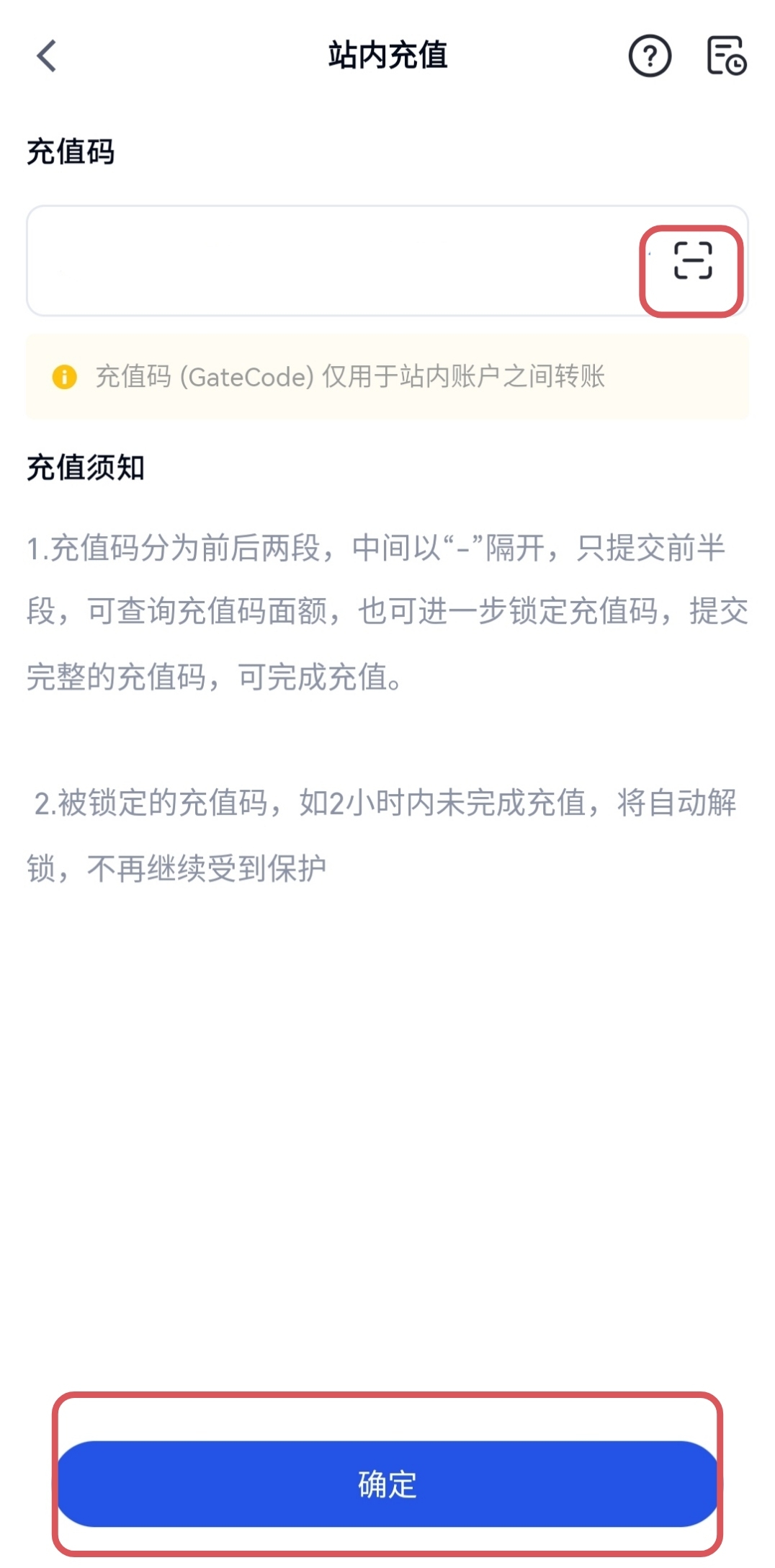Go back with the top-left arrow
Screen dimensions: 775x1568
[47, 56]
